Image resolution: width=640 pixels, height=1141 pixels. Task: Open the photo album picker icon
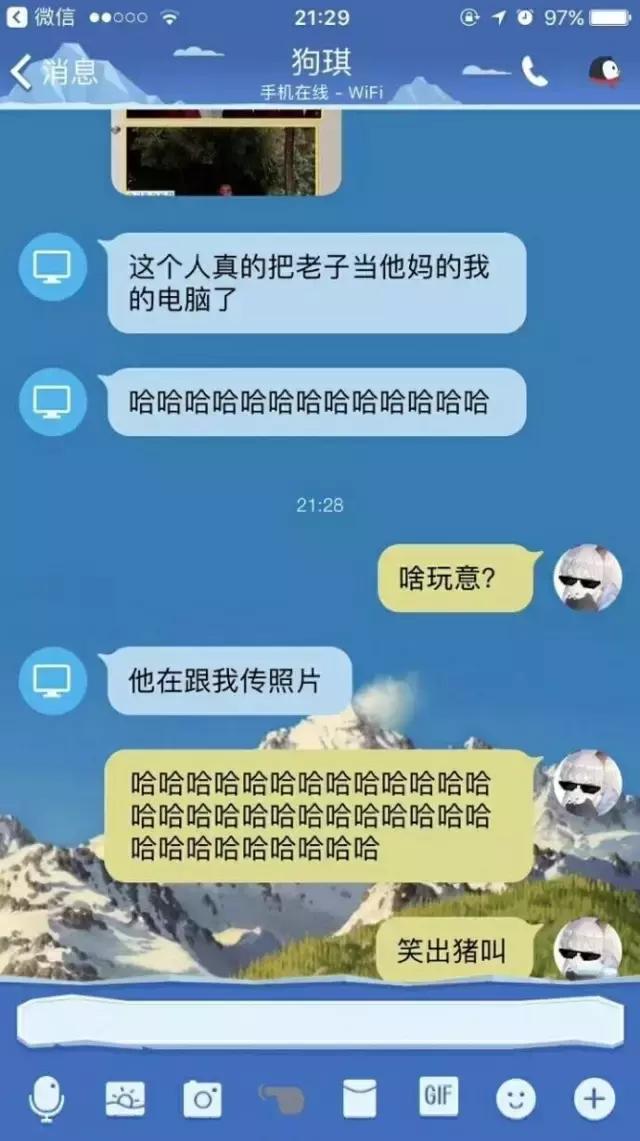(125, 1098)
